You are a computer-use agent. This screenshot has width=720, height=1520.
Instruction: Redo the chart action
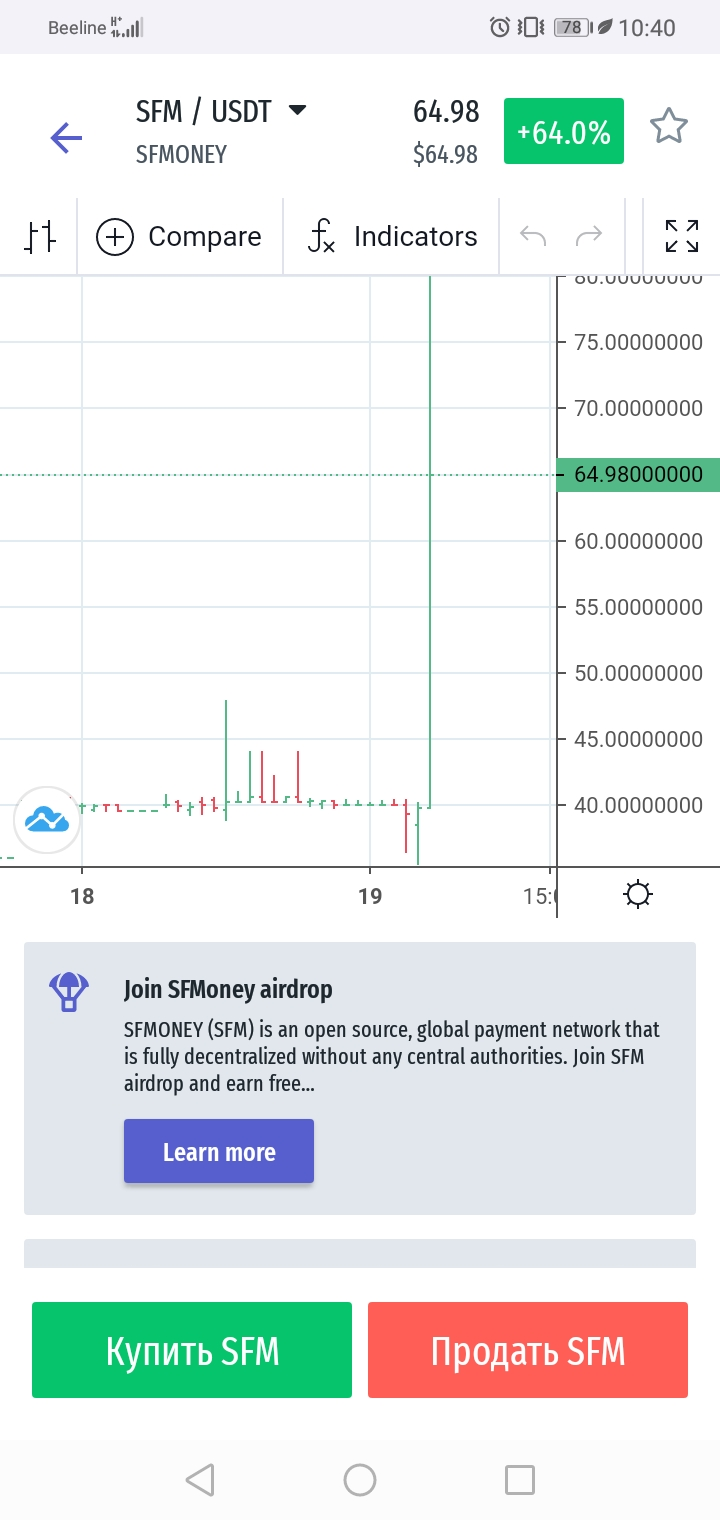[589, 237]
